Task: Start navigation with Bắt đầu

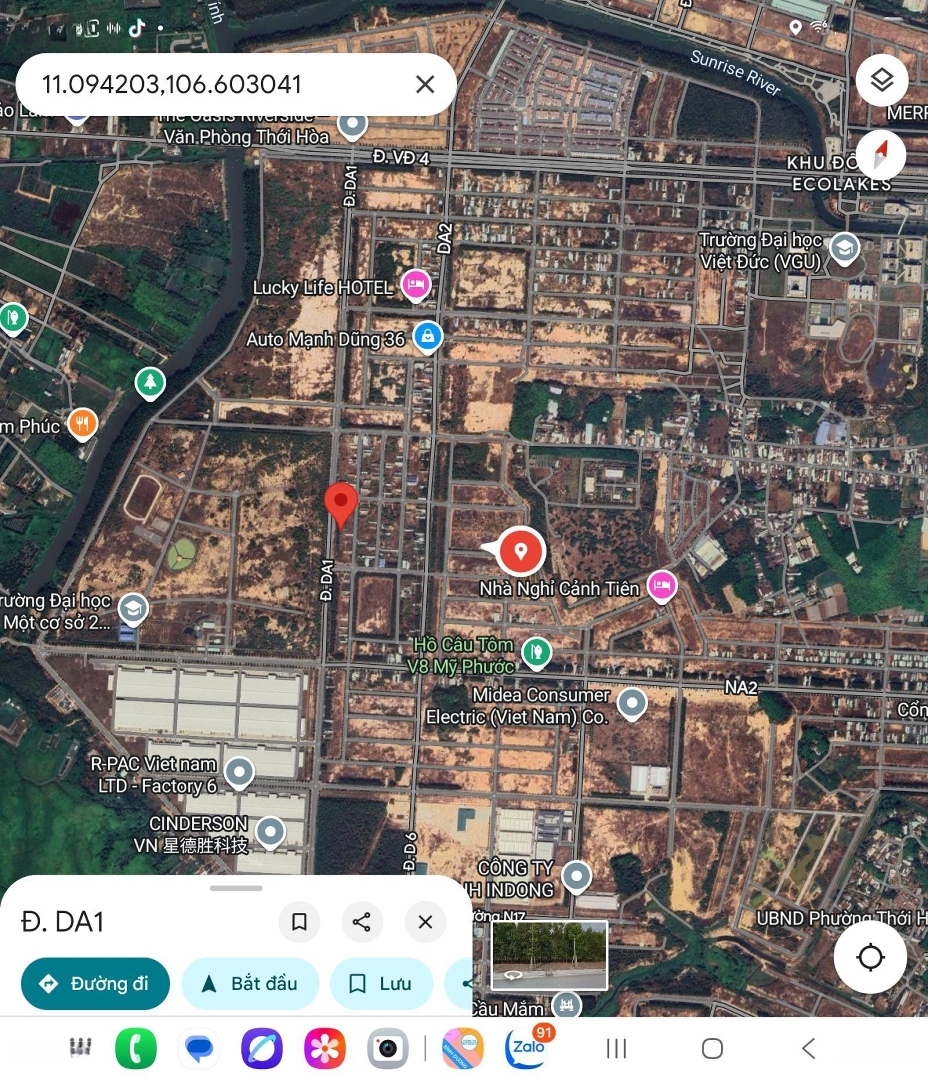Action: (x=250, y=984)
